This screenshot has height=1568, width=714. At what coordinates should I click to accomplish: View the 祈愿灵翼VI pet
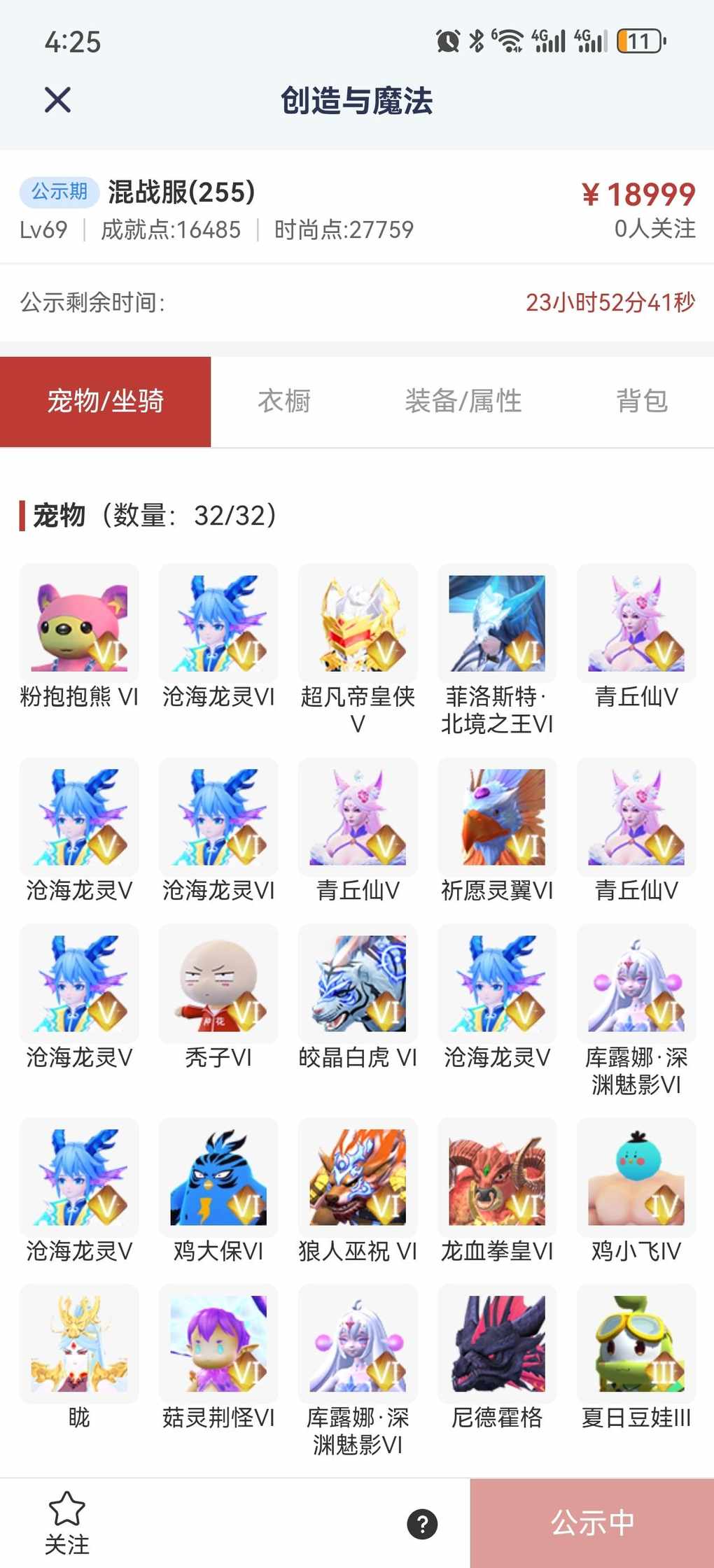(x=497, y=817)
